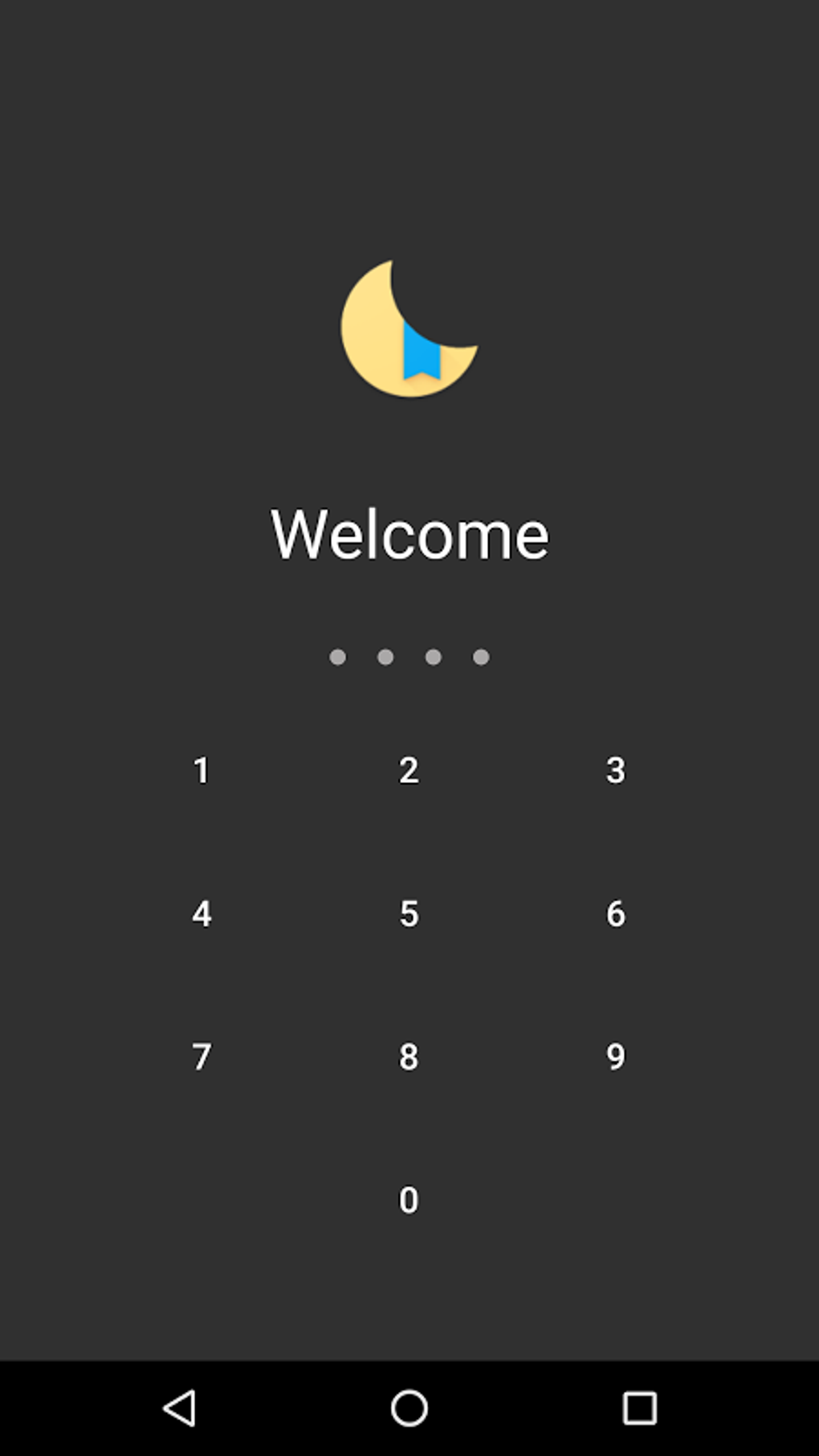Tap the 5 key

409,913
